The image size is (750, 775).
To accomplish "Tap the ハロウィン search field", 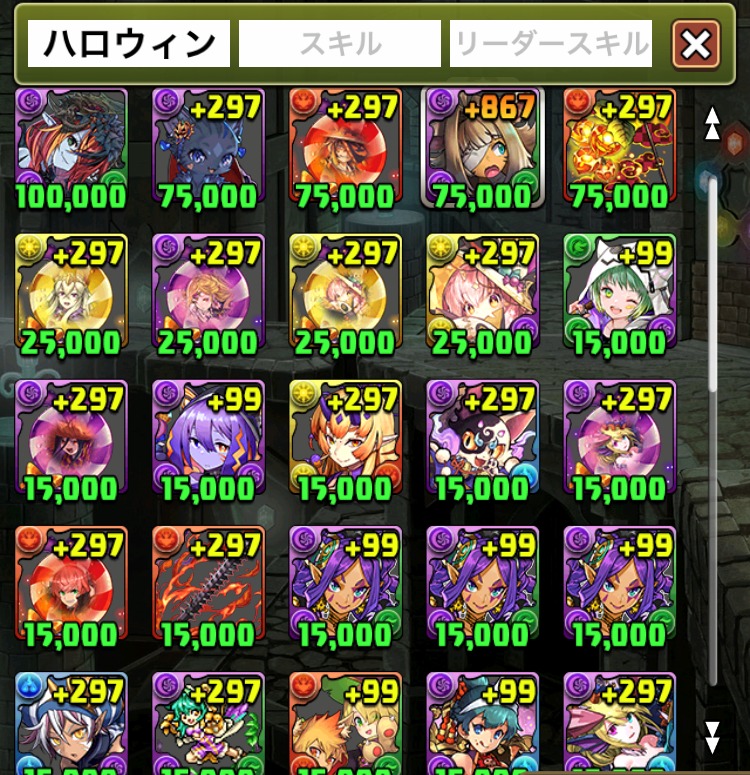I will pyautogui.click(x=129, y=44).
